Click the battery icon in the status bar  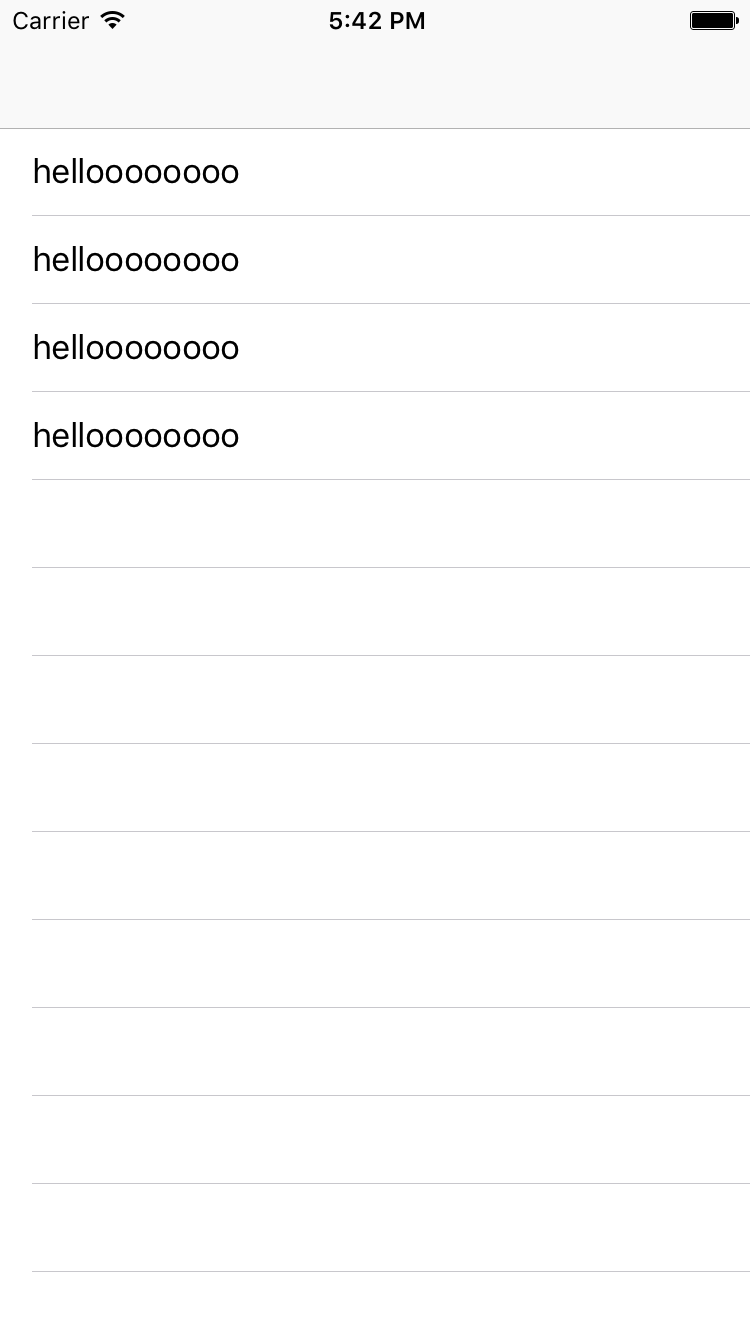(x=712, y=20)
